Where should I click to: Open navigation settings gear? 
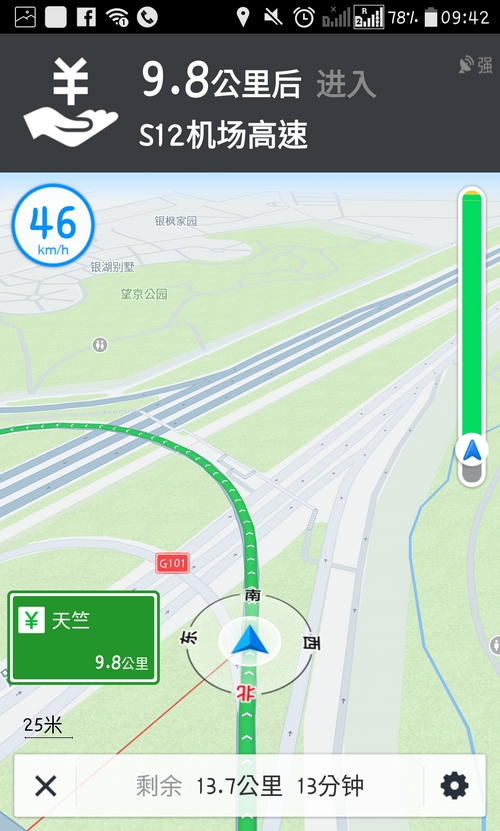click(454, 786)
